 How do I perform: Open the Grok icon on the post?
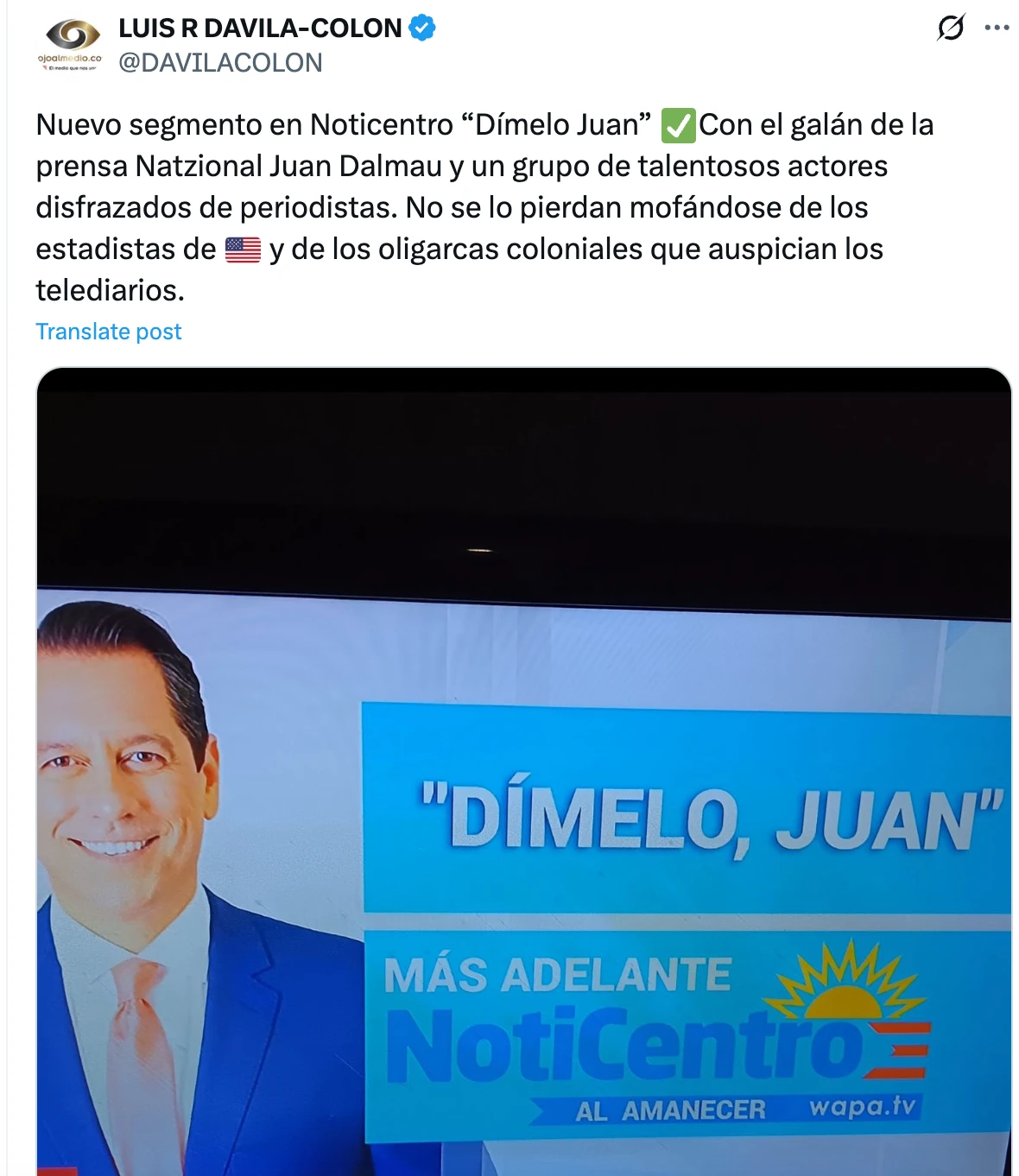(950, 28)
